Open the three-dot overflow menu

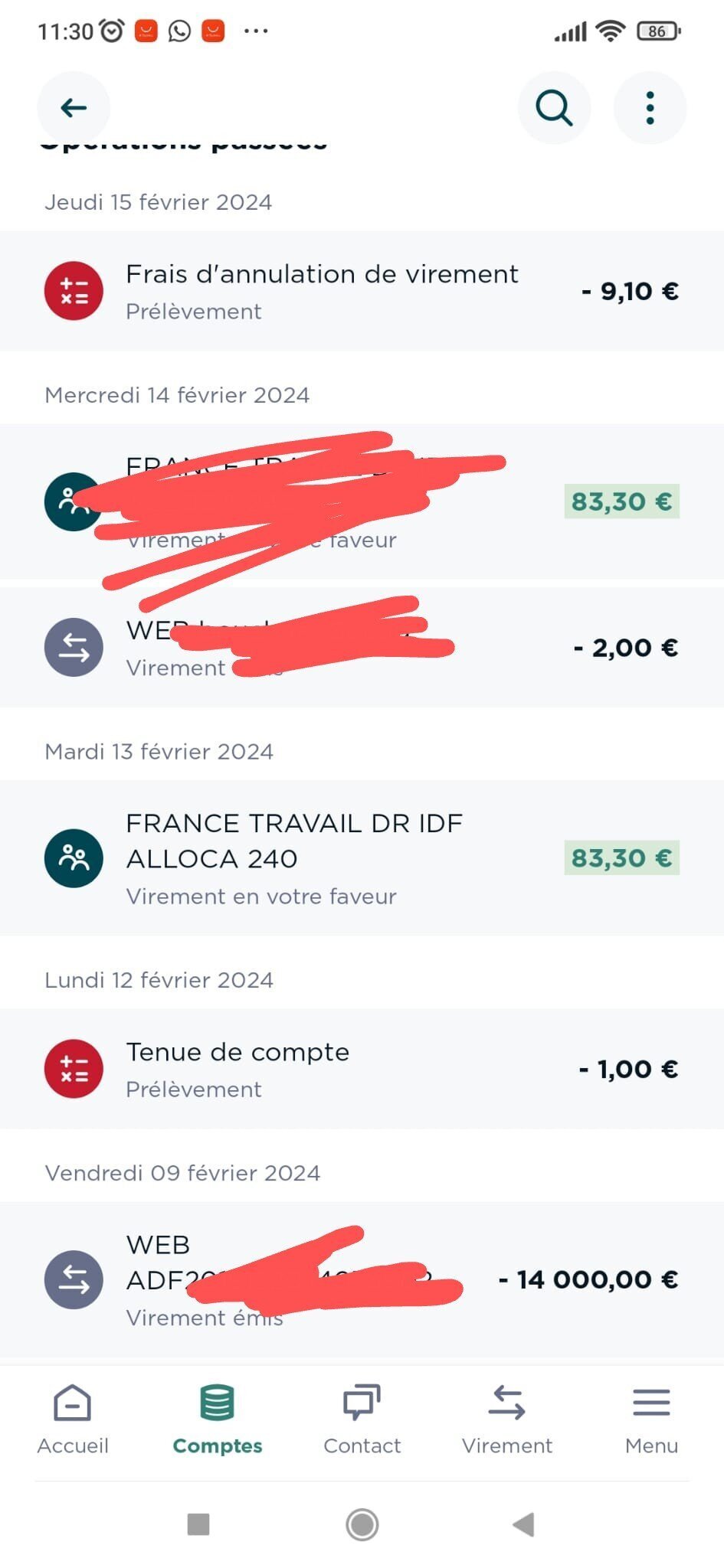pos(650,107)
